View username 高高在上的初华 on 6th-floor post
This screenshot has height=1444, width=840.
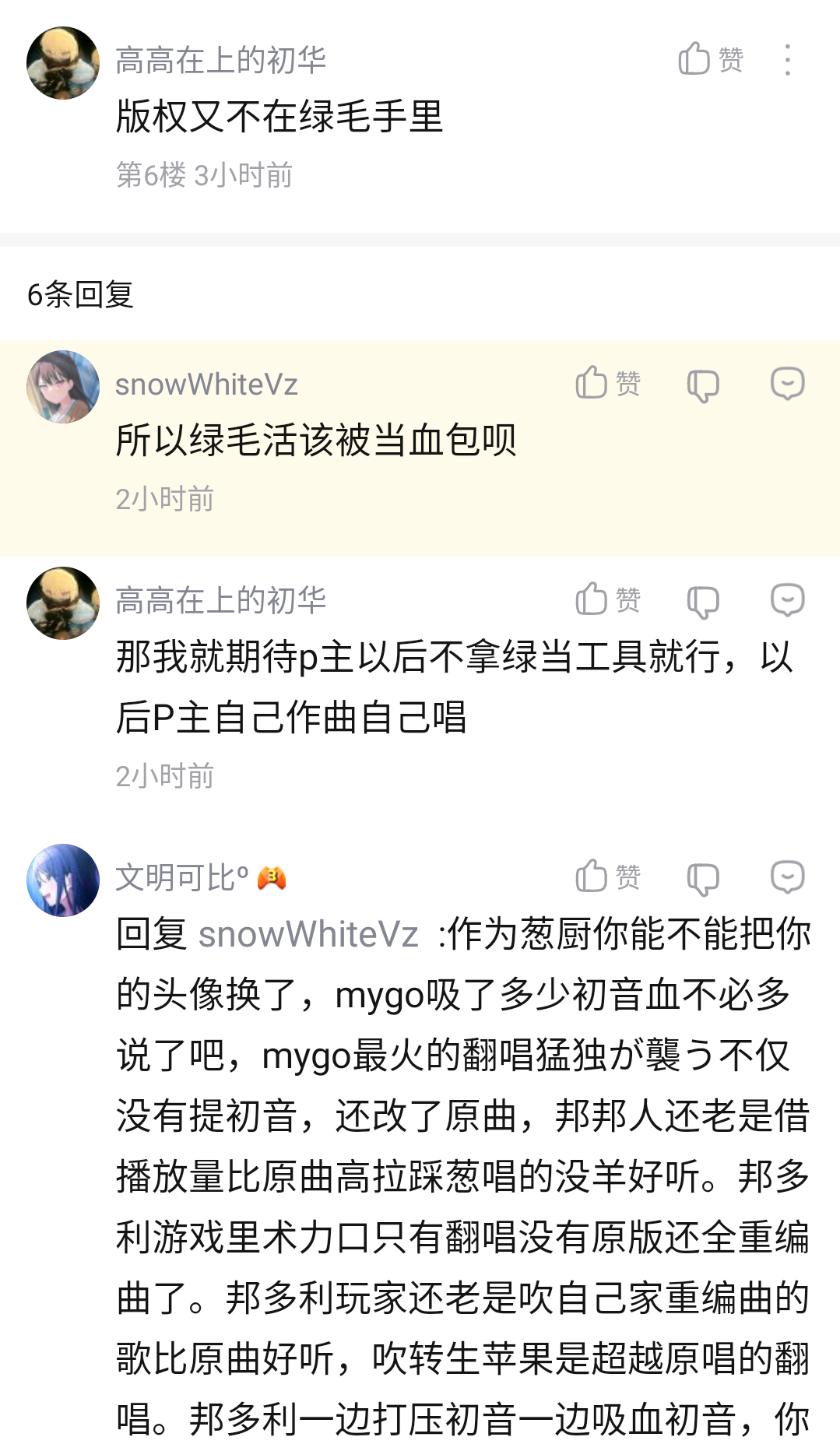click(x=220, y=60)
